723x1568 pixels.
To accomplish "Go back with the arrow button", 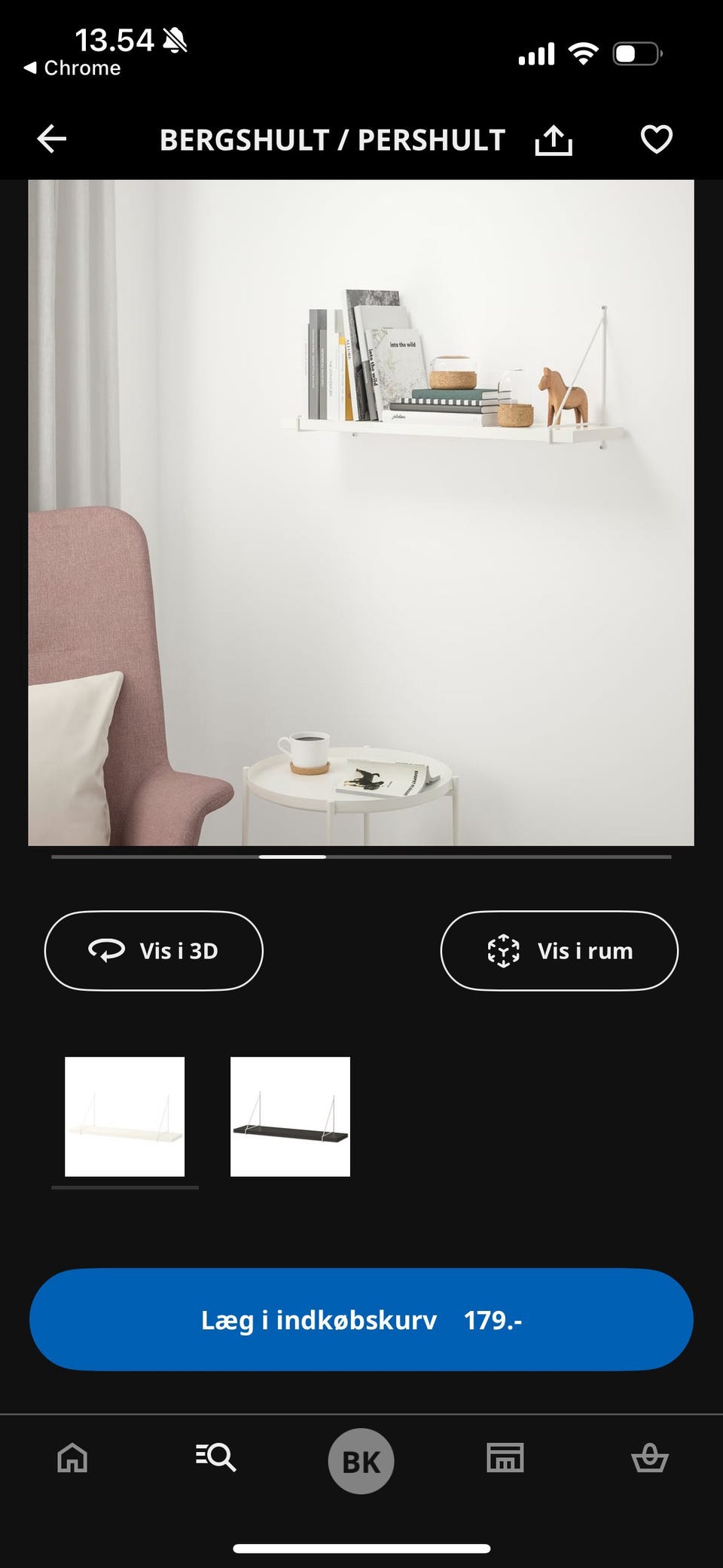I will (x=50, y=139).
